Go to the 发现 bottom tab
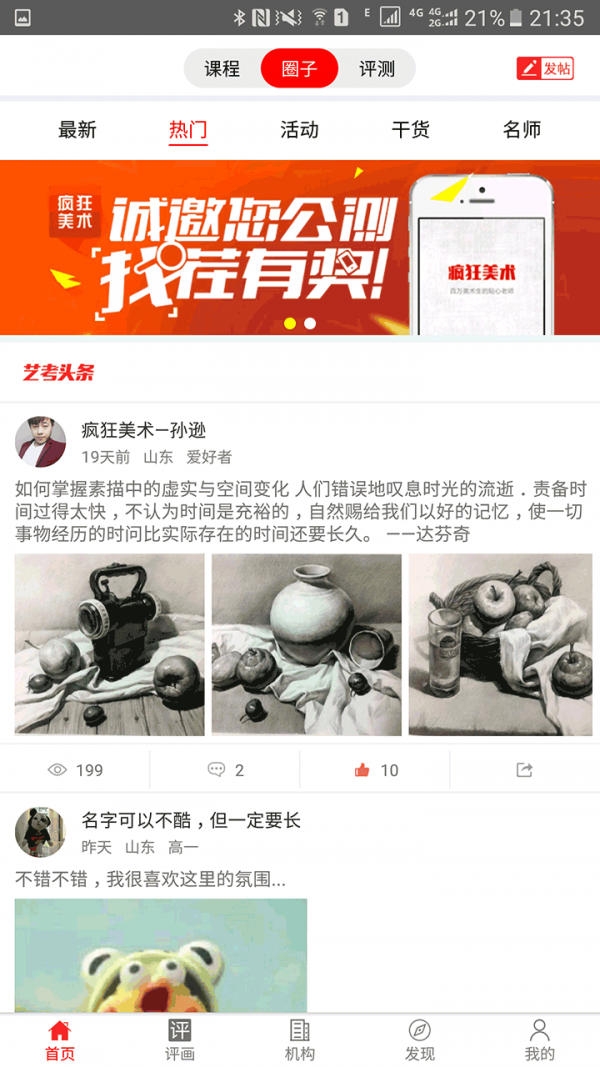 tap(420, 1040)
